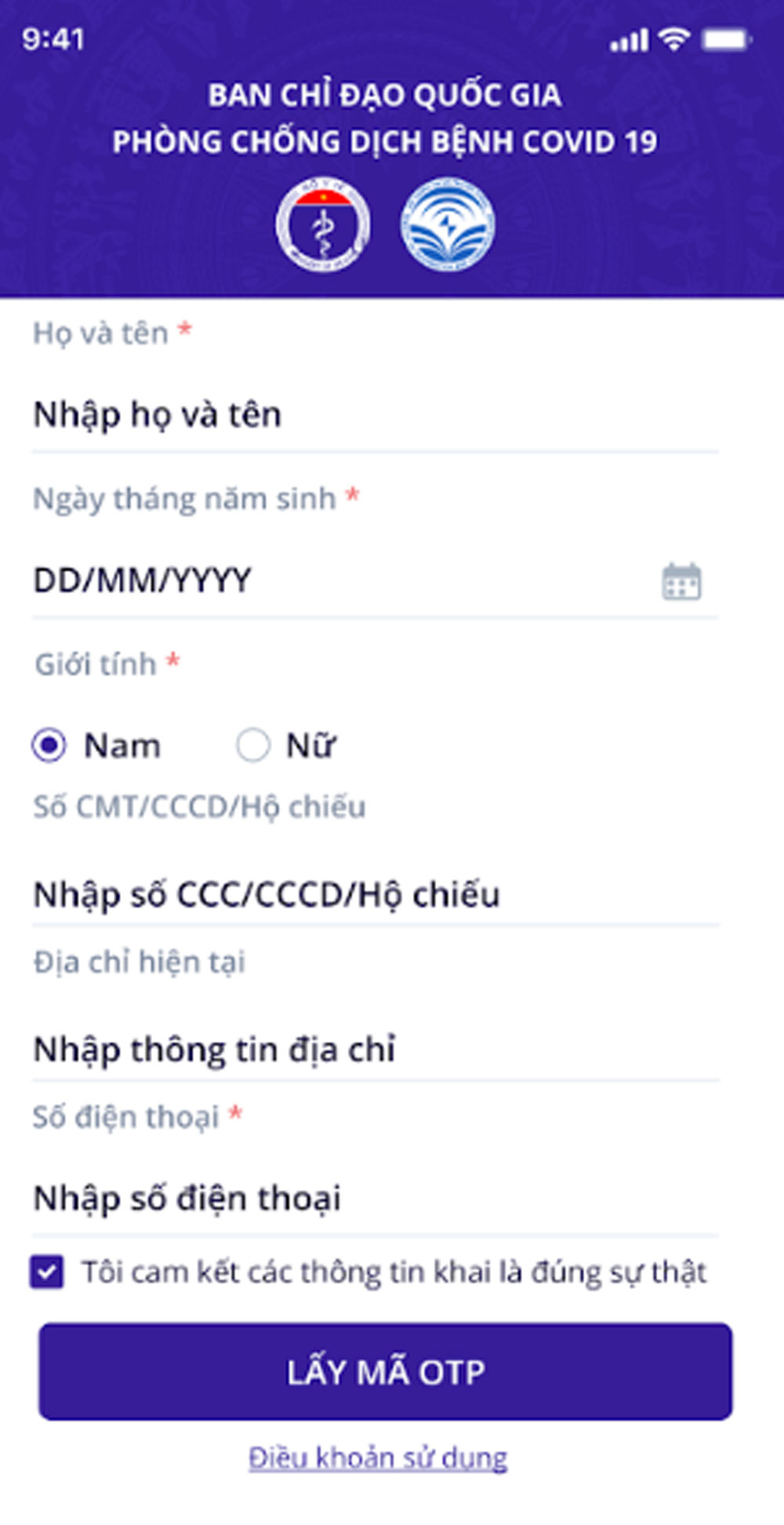This screenshot has width=784, height=1525.
Task: Tap the full name input field
Action: [x=375, y=415]
